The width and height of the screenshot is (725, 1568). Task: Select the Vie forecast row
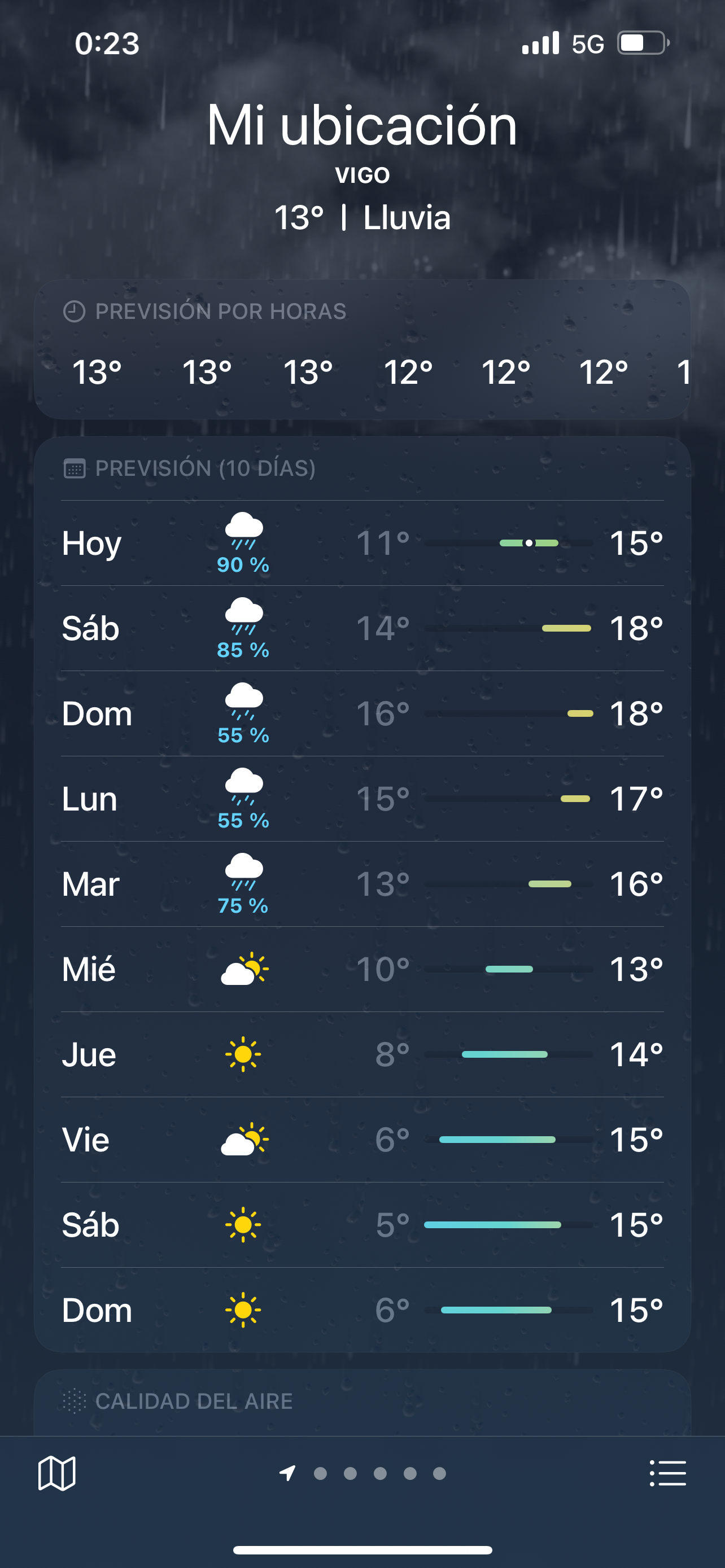pyautogui.click(x=362, y=1140)
